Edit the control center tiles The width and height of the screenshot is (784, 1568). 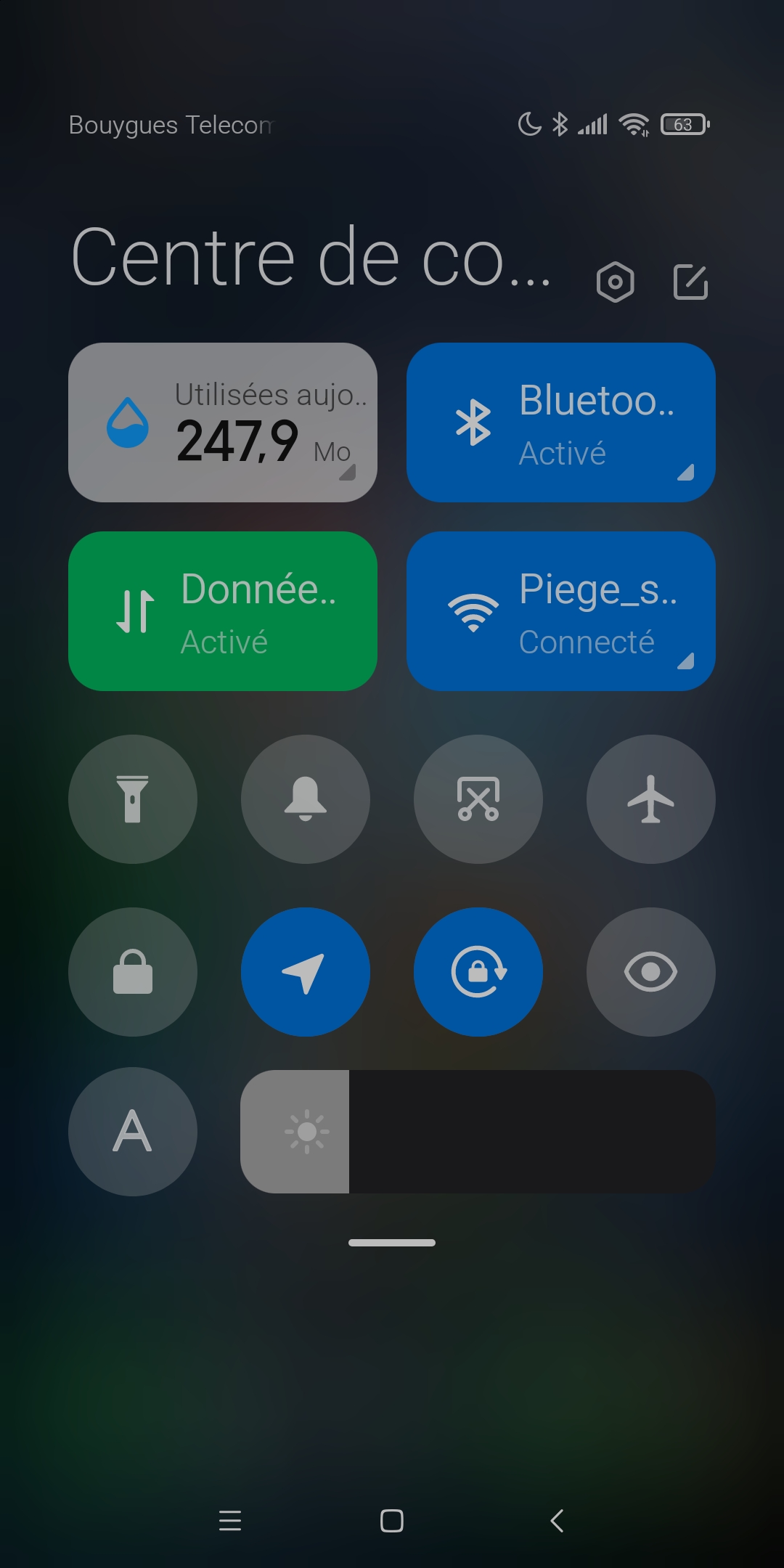[x=690, y=282]
